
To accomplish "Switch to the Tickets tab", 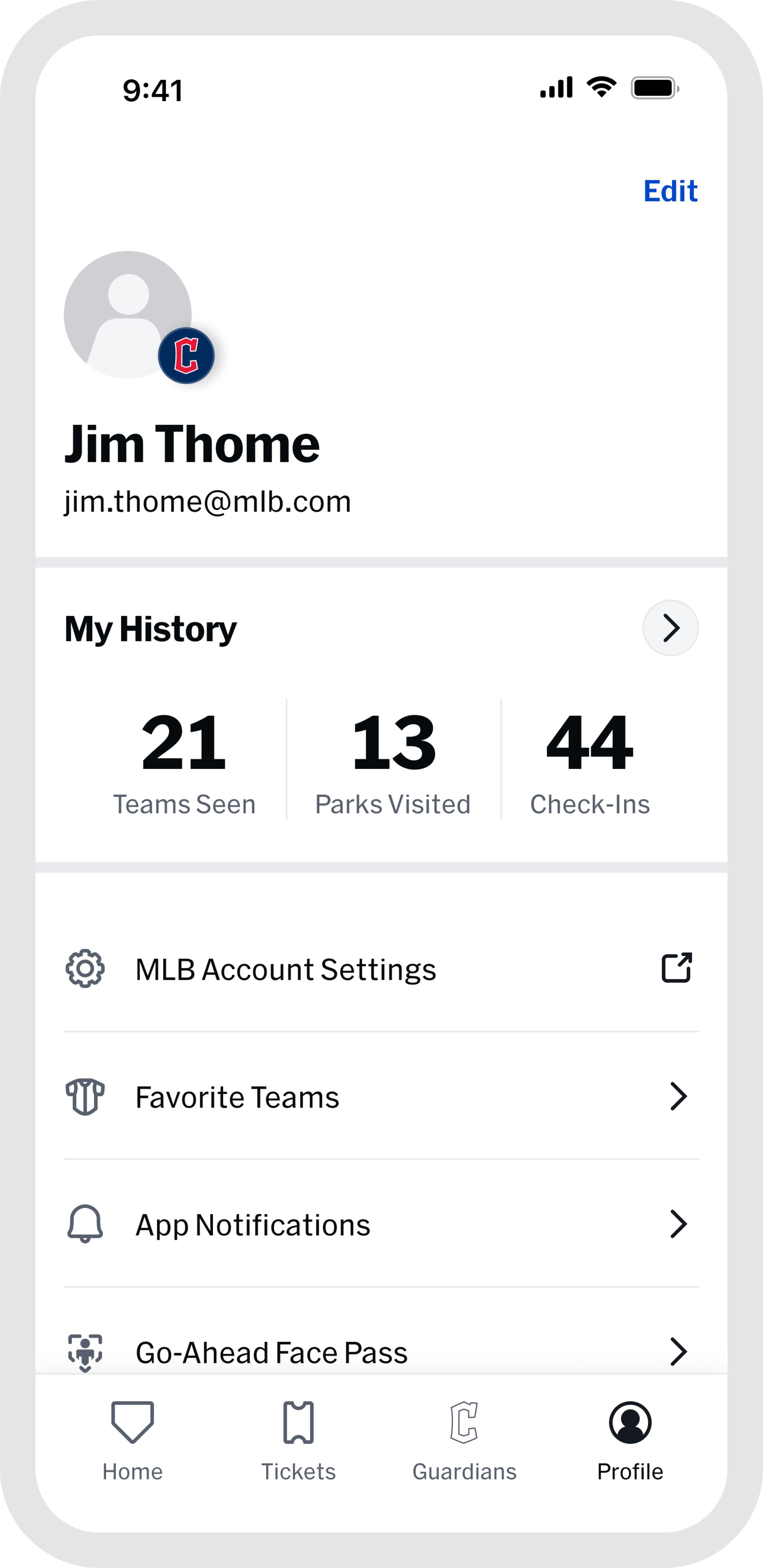I will (x=298, y=1440).
